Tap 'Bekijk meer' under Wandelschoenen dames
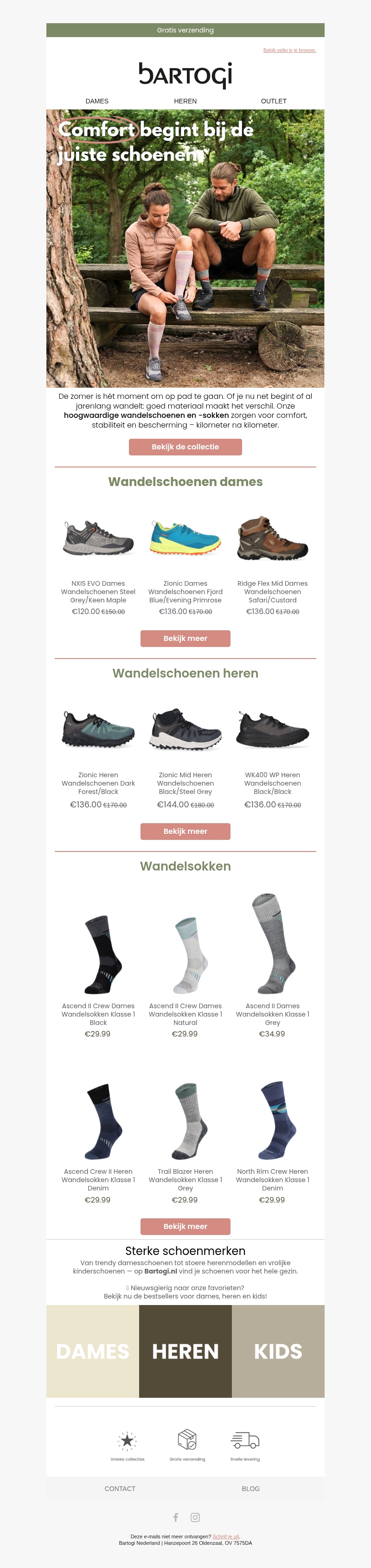371x1568 pixels. tap(185, 639)
